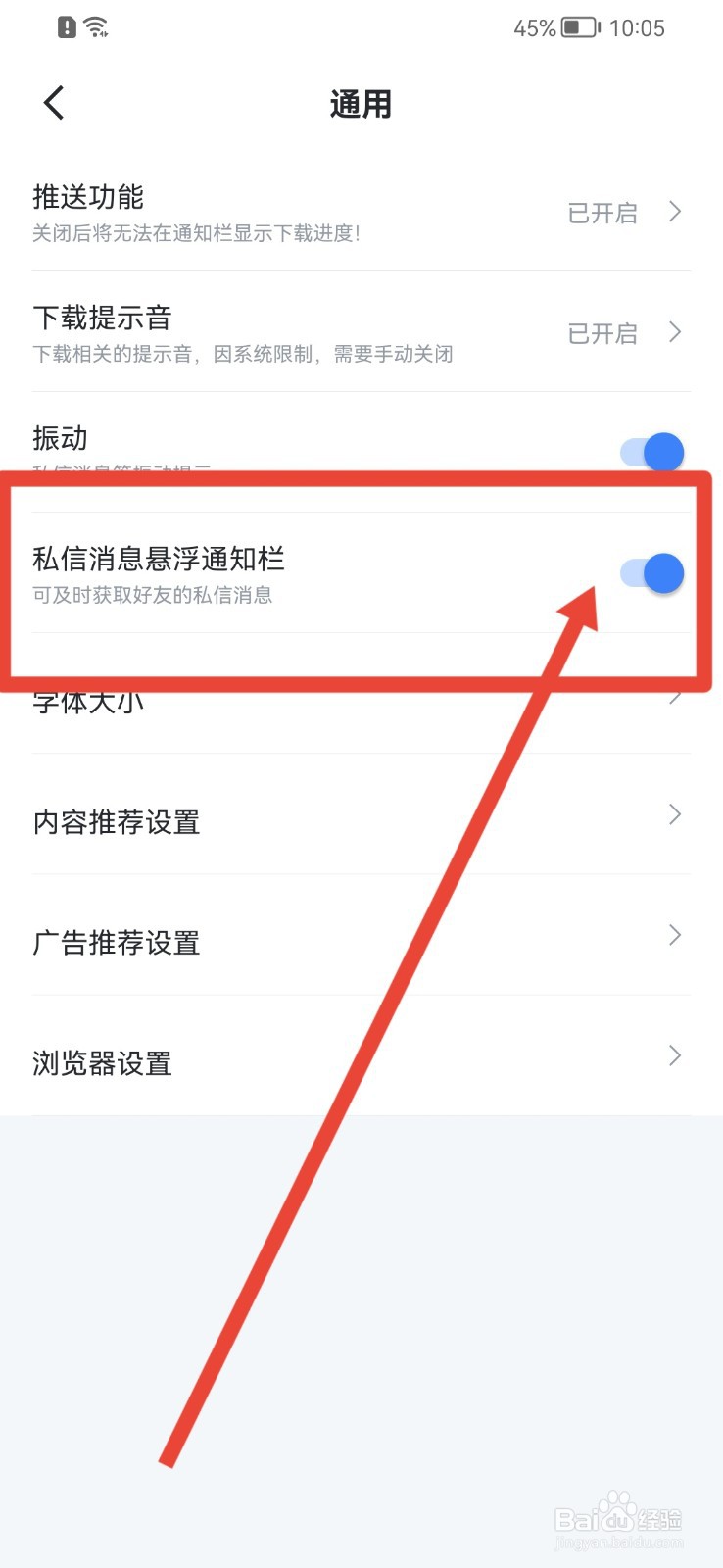The image size is (723, 1568).
Task: Toggle the private message floating notification switch
Action: (650, 573)
